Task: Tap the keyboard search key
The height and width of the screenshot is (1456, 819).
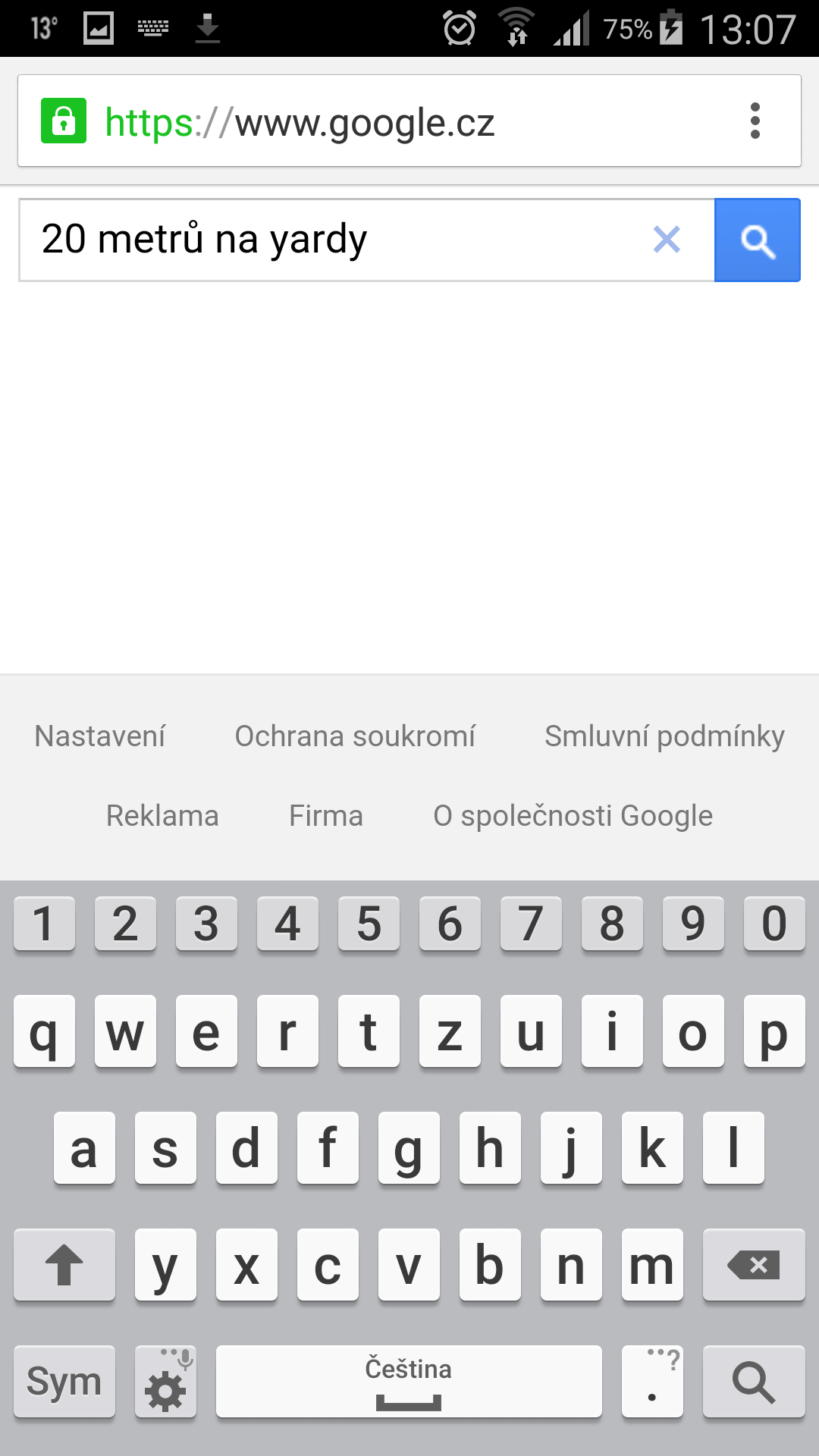Action: 754,1382
